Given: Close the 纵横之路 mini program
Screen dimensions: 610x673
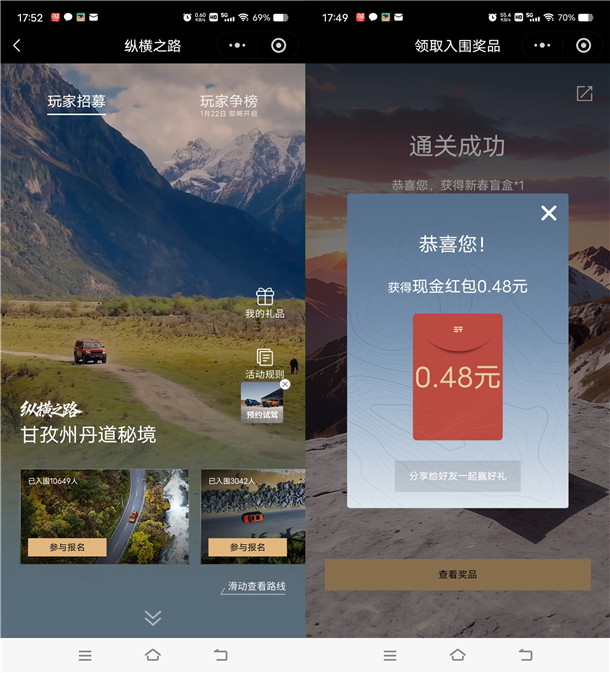Looking at the screenshot, I should coord(278,45).
